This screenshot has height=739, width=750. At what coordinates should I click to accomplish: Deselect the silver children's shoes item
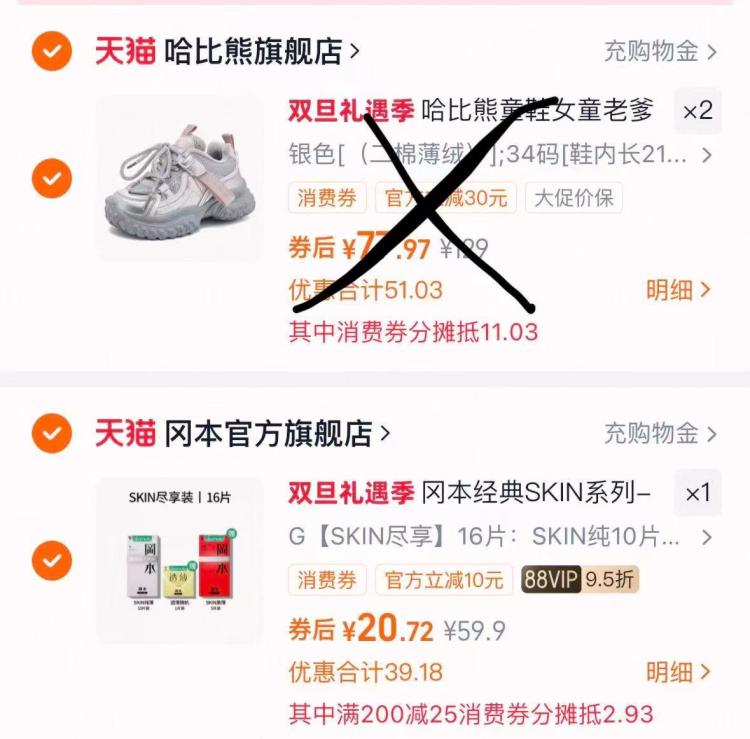[x=51, y=179]
